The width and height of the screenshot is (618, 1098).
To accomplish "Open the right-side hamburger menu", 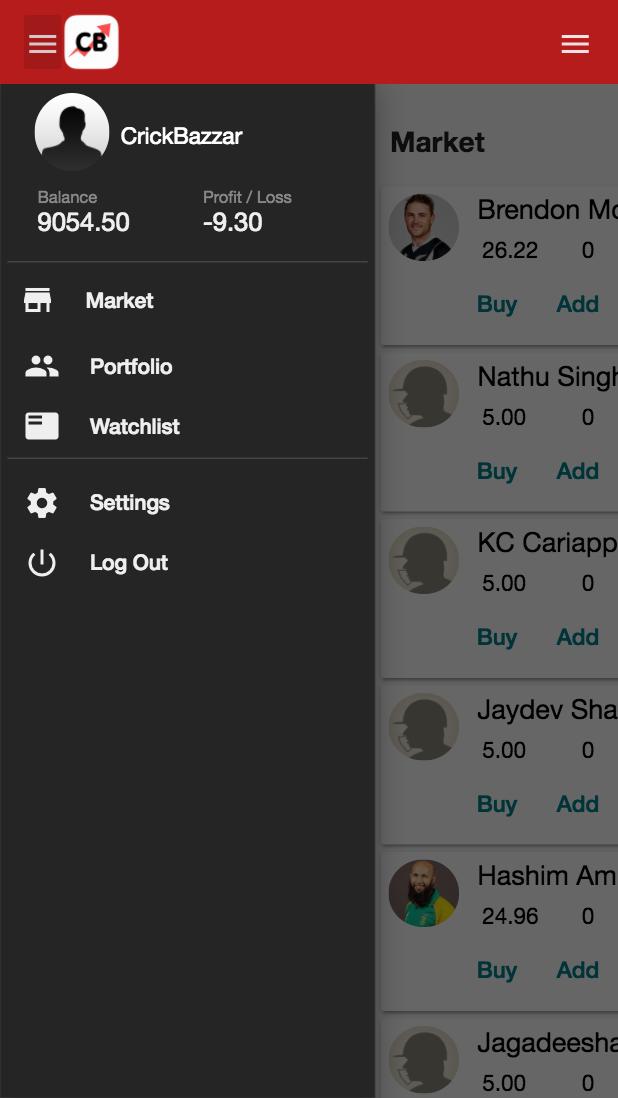I will point(575,43).
